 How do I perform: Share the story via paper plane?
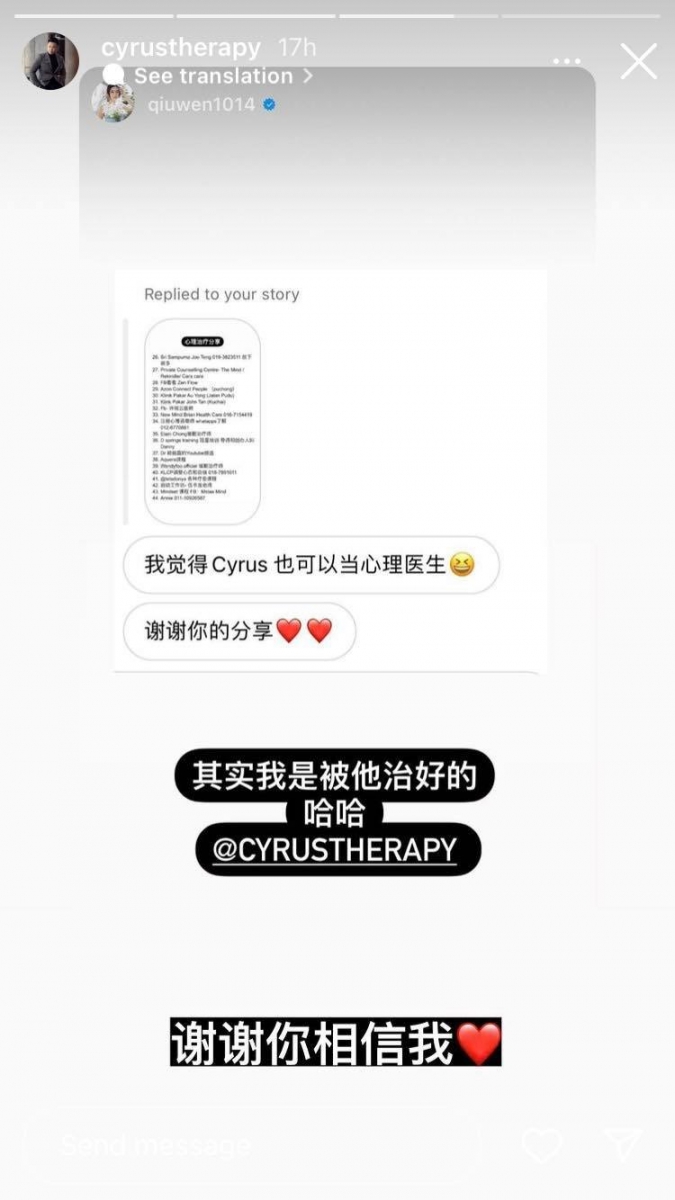pos(621,1145)
